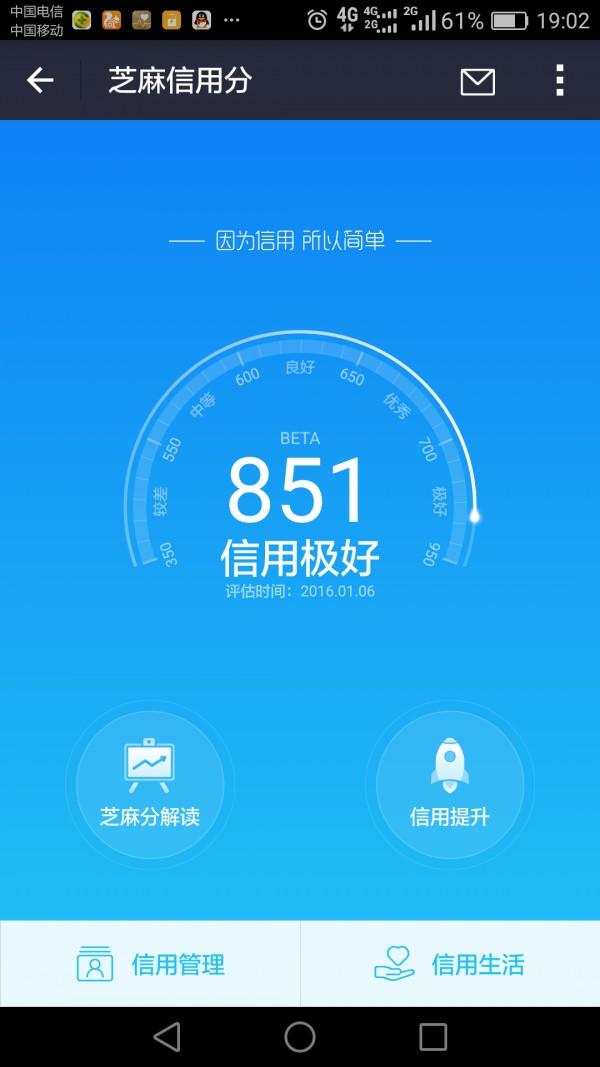This screenshot has height=1067, width=600.
Task: Open 芝麻分解读 score interpretation
Action: coord(150,785)
